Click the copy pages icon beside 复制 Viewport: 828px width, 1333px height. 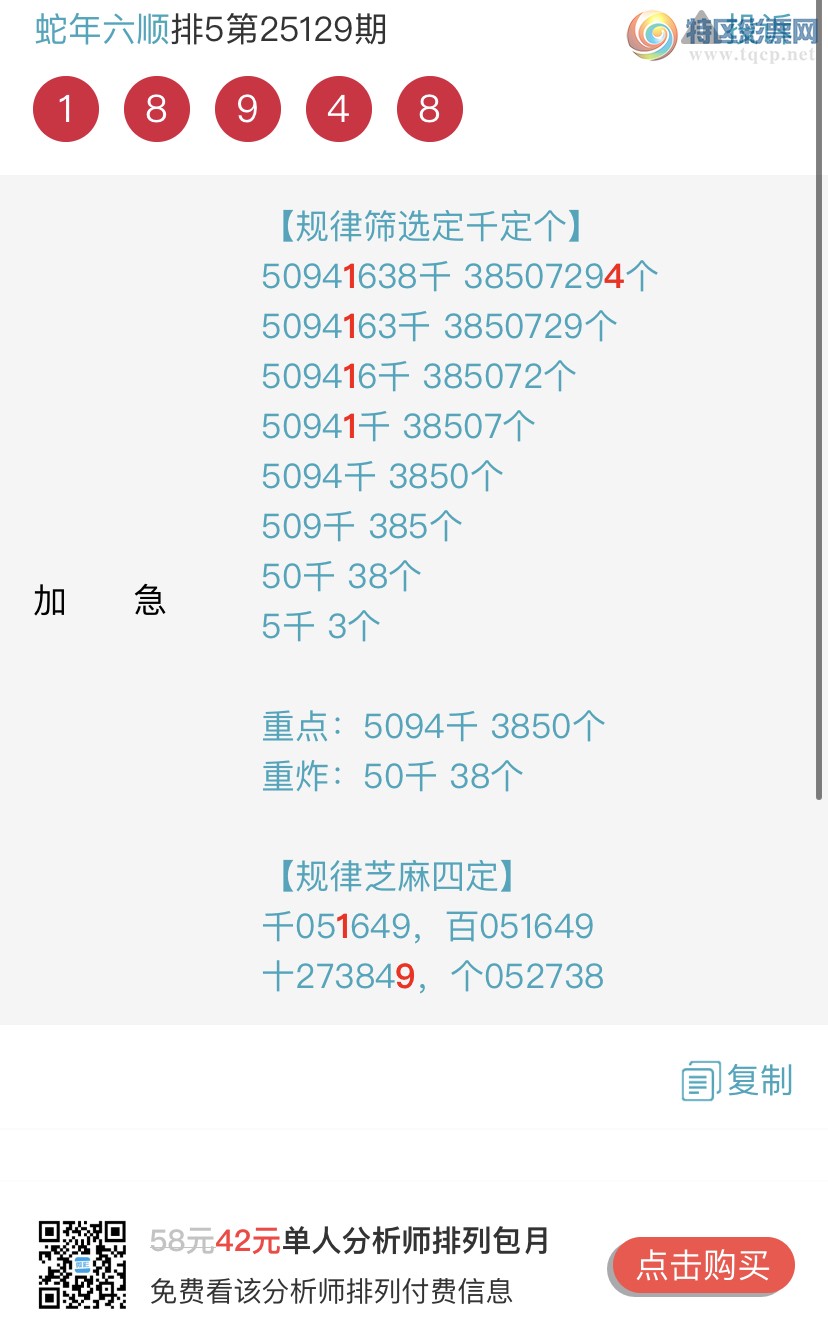pyautogui.click(x=700, y=1080)
